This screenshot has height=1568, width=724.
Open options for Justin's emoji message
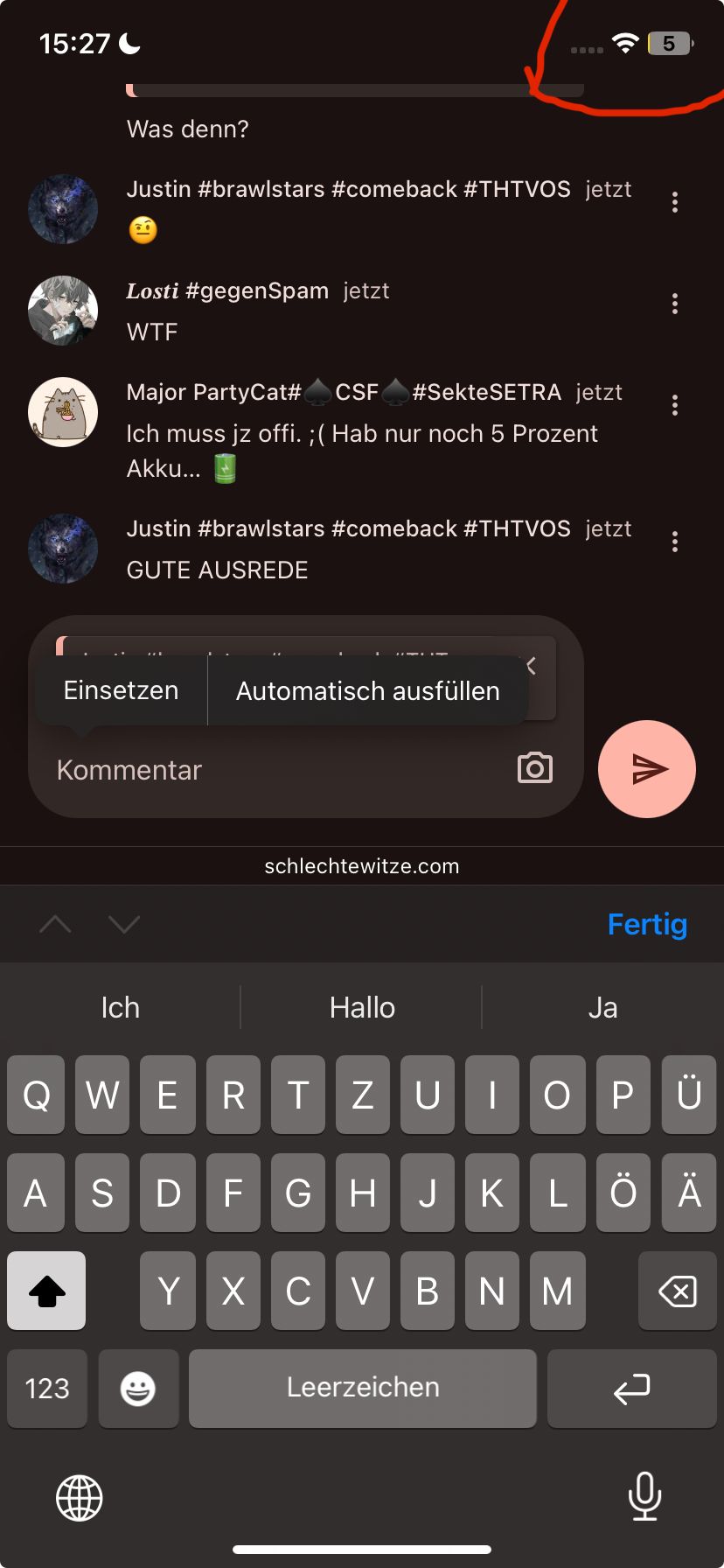[674, 202]
